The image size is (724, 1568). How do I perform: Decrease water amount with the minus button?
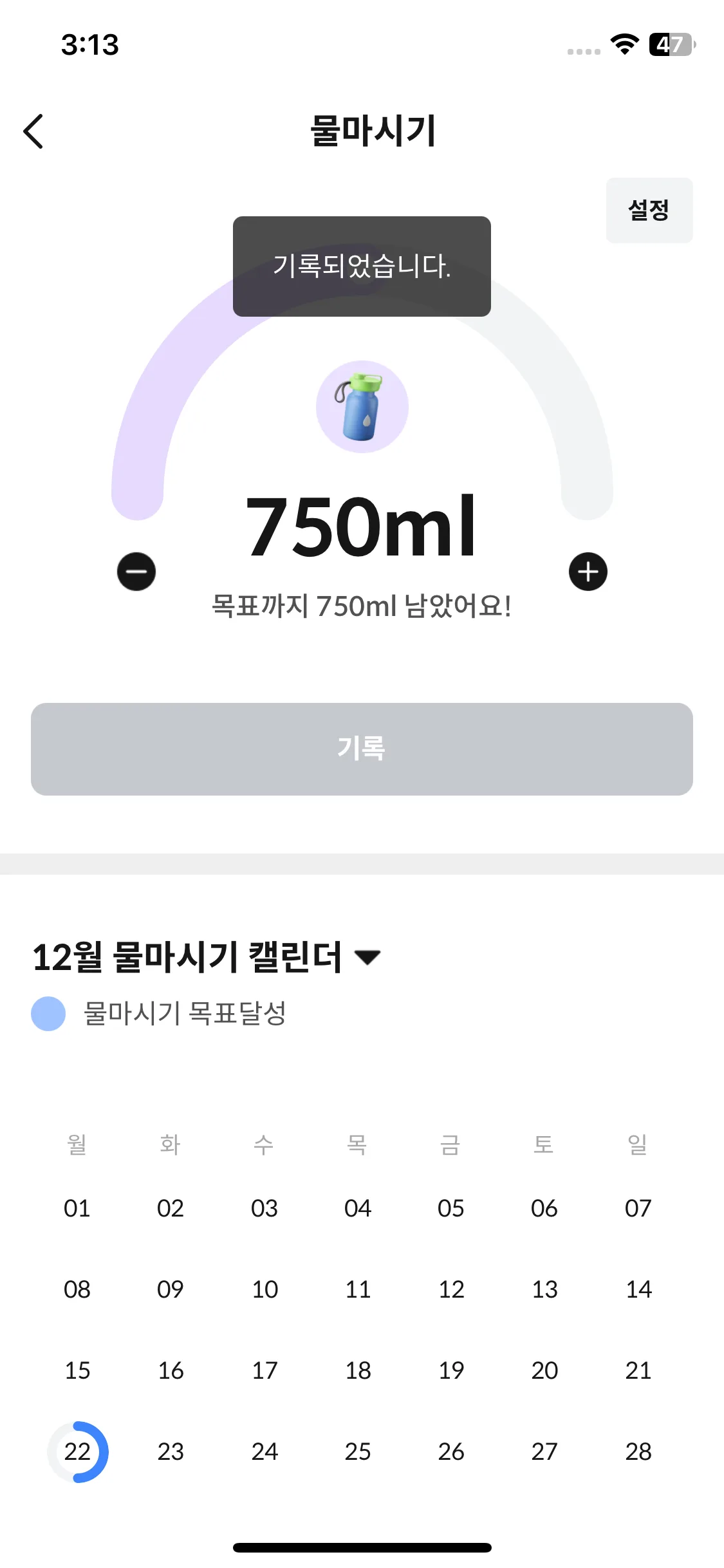point(136,572)
